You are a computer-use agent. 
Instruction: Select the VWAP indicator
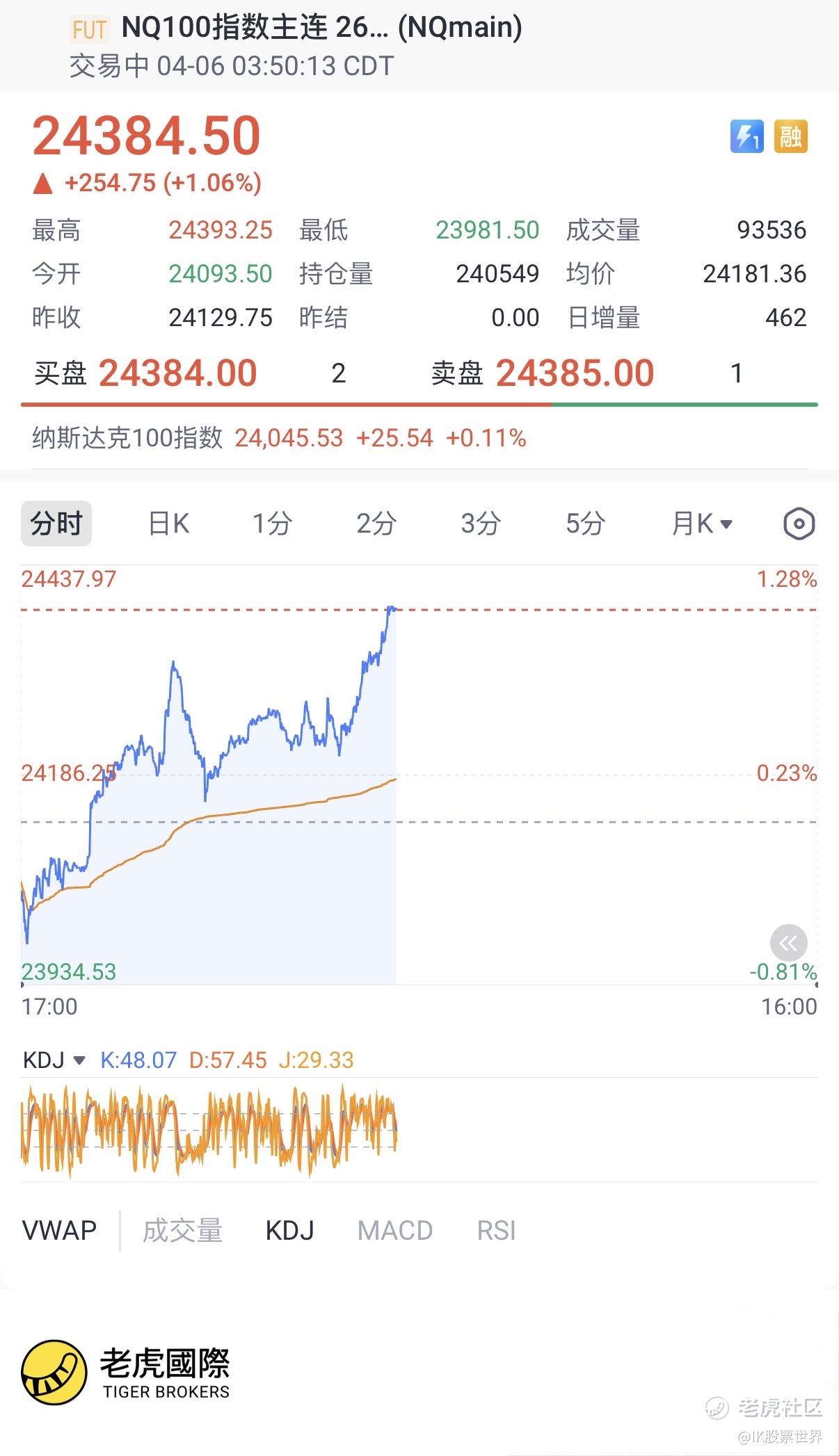pyautogui.click(x=59, y=1230)
